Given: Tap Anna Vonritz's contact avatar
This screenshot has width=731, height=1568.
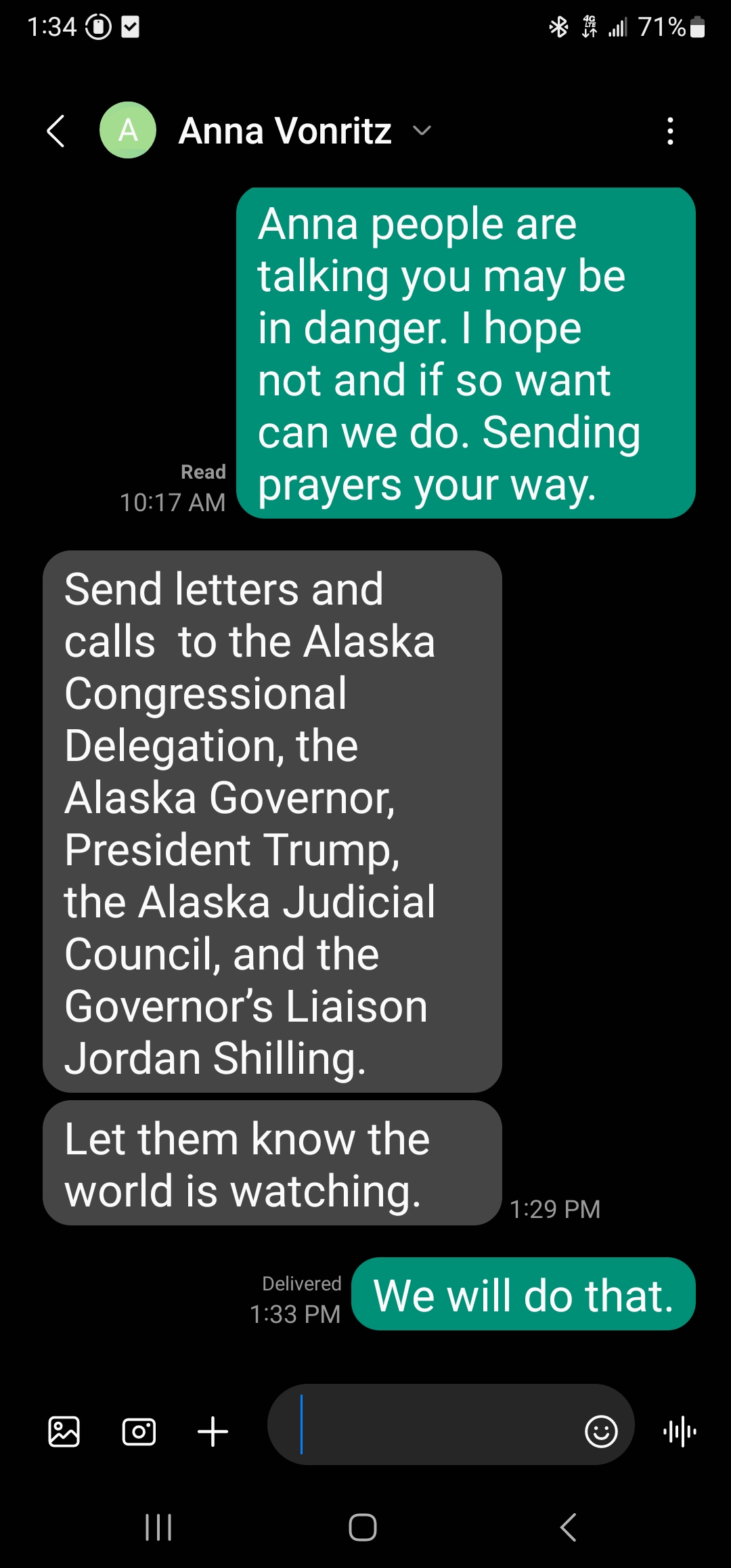Looking at the screenshot, I should click(x=128, y=130).
